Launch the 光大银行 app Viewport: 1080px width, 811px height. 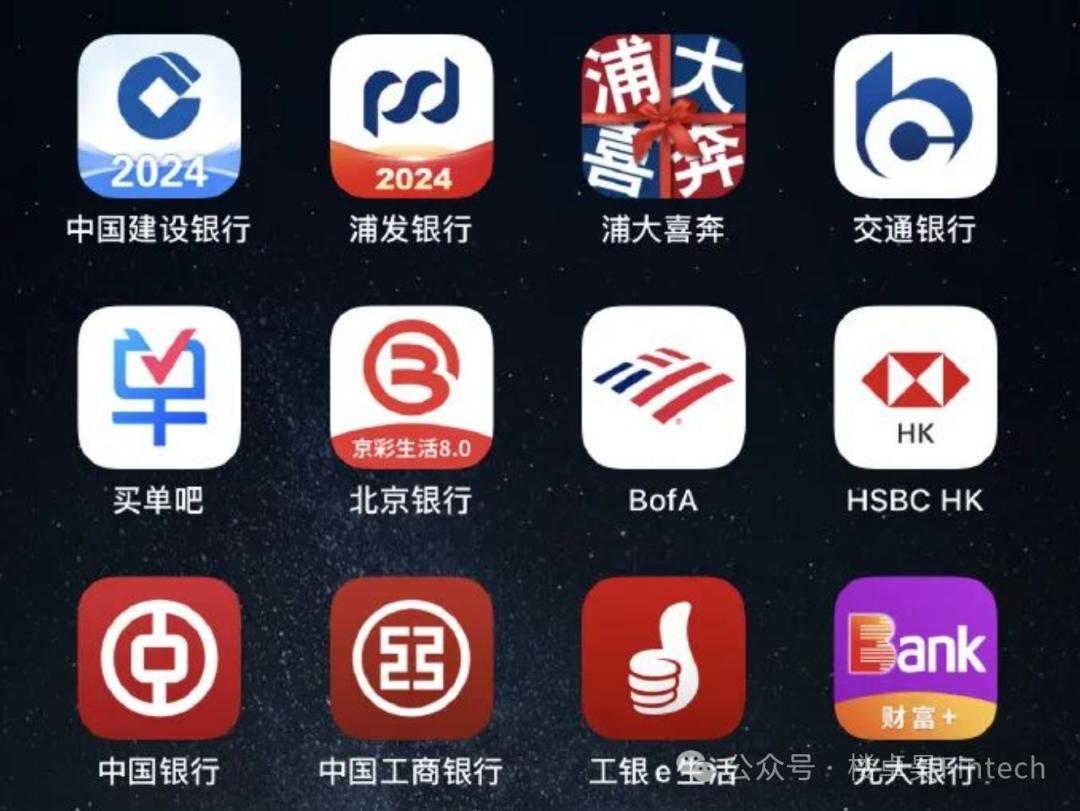tap(915, 658)
